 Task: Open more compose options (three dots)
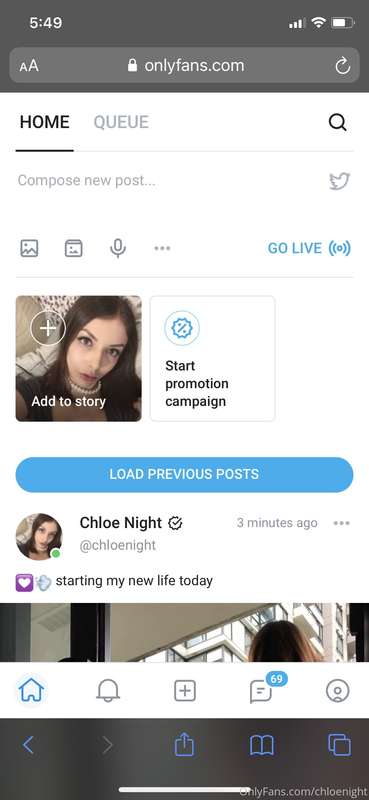click(x=162, y=248)
